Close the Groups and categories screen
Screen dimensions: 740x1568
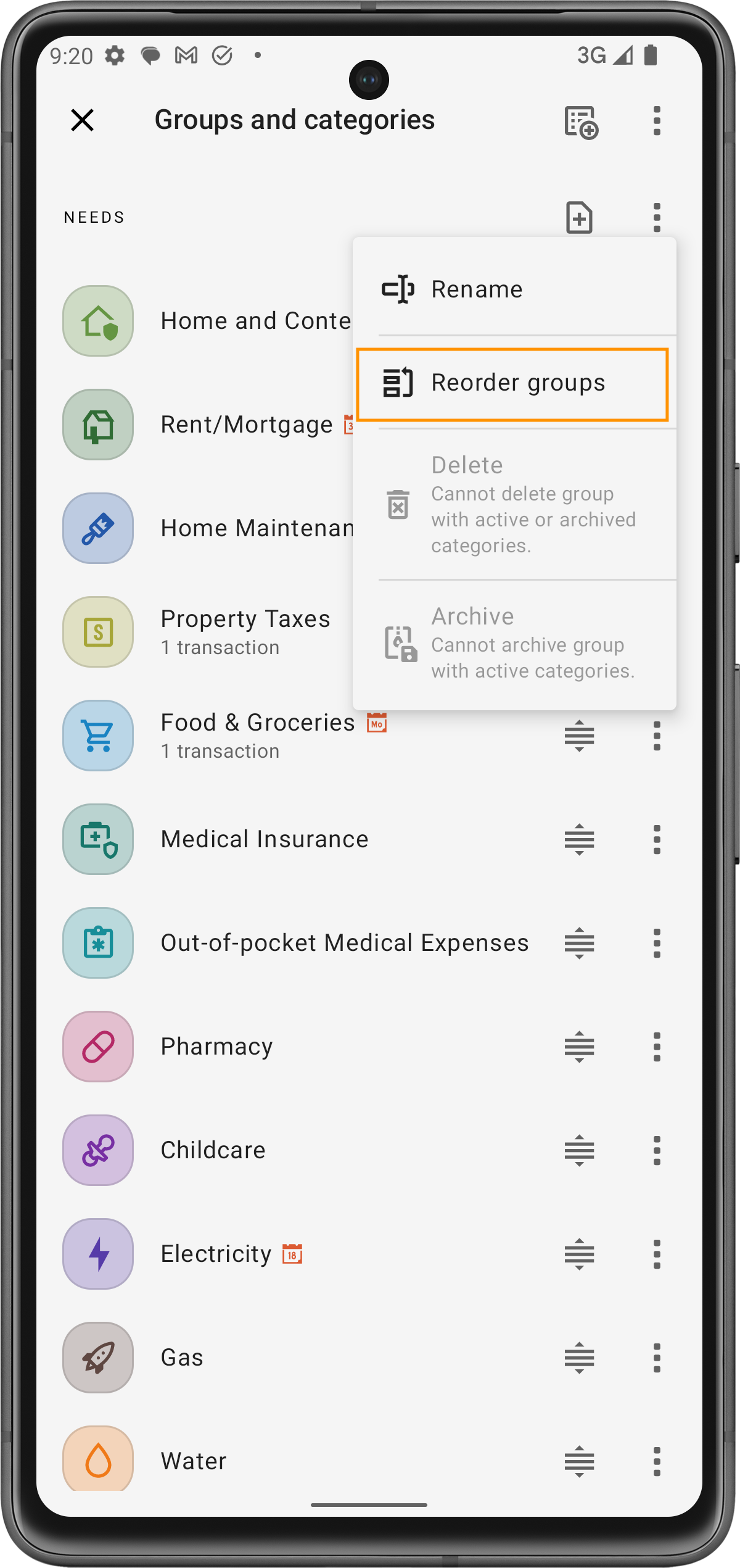point(82,120)
